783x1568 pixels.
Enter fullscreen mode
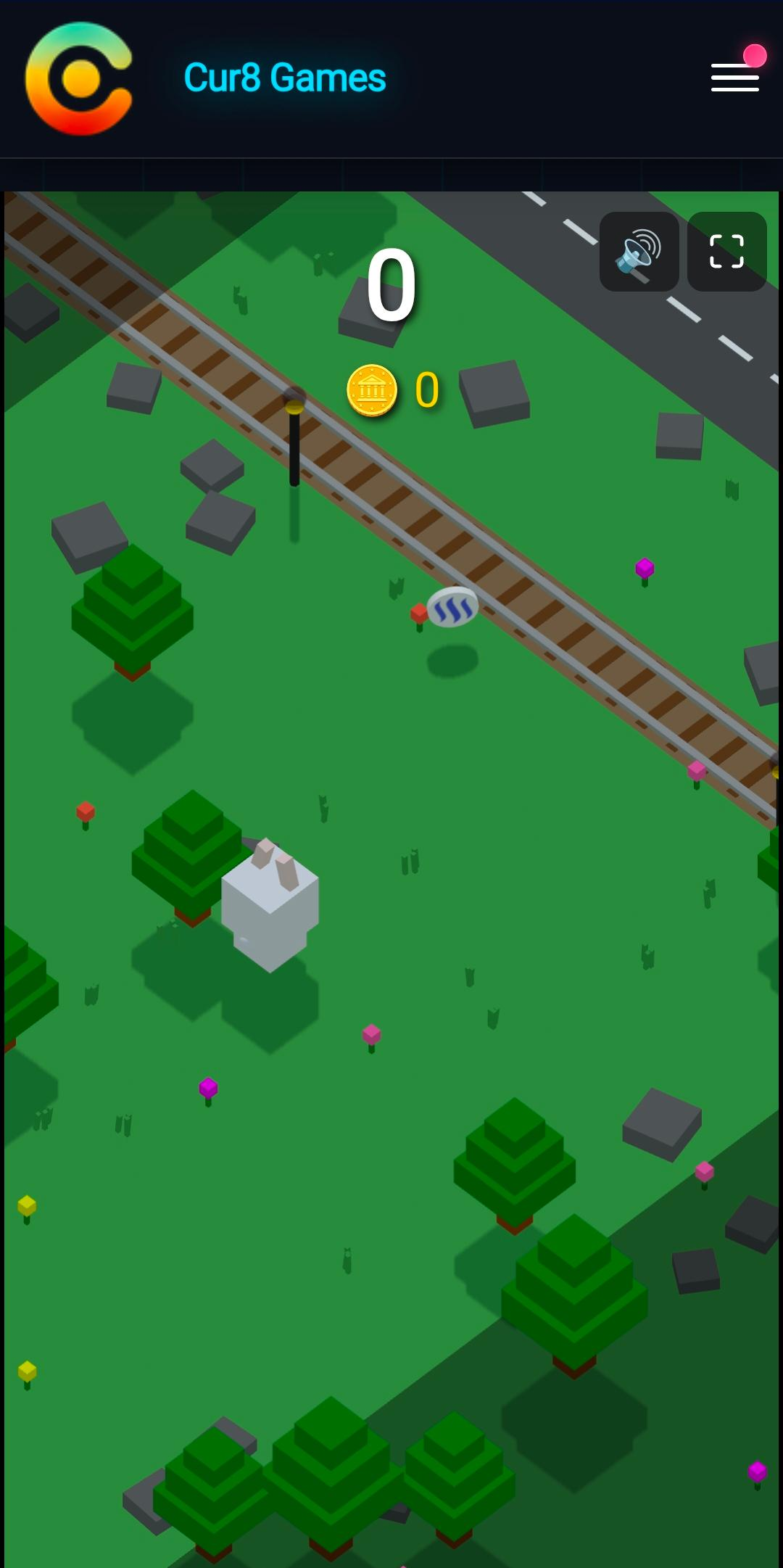coord(726,252)
